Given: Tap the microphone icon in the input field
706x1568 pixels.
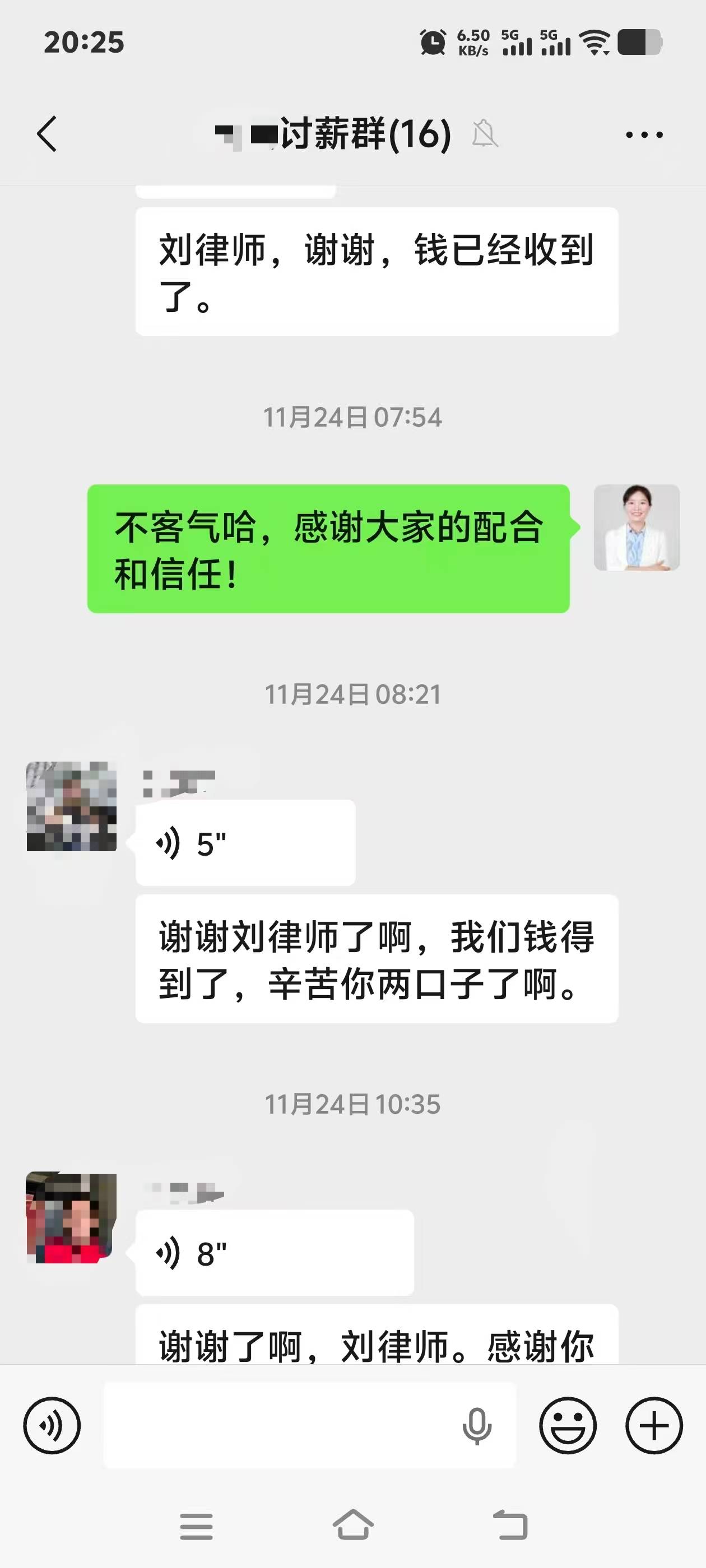Looking at the screenshot, I should click(476, 1426).
